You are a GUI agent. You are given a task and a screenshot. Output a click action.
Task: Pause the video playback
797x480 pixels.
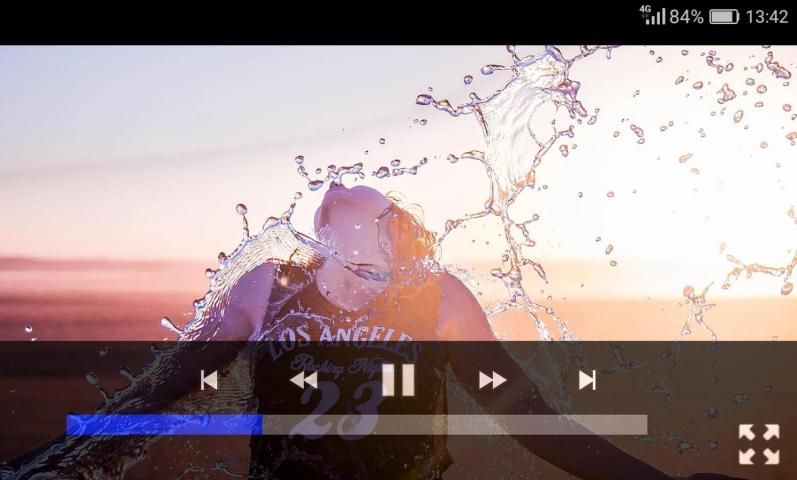[x=398, y=380]
